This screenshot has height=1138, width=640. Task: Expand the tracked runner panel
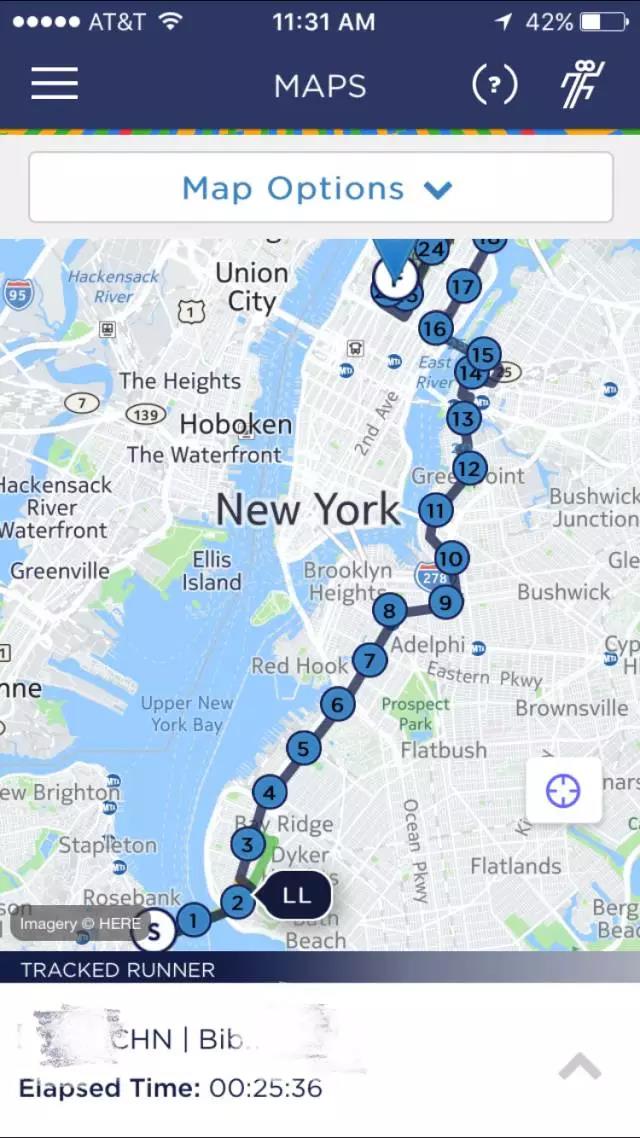(x=579, y=1067)
